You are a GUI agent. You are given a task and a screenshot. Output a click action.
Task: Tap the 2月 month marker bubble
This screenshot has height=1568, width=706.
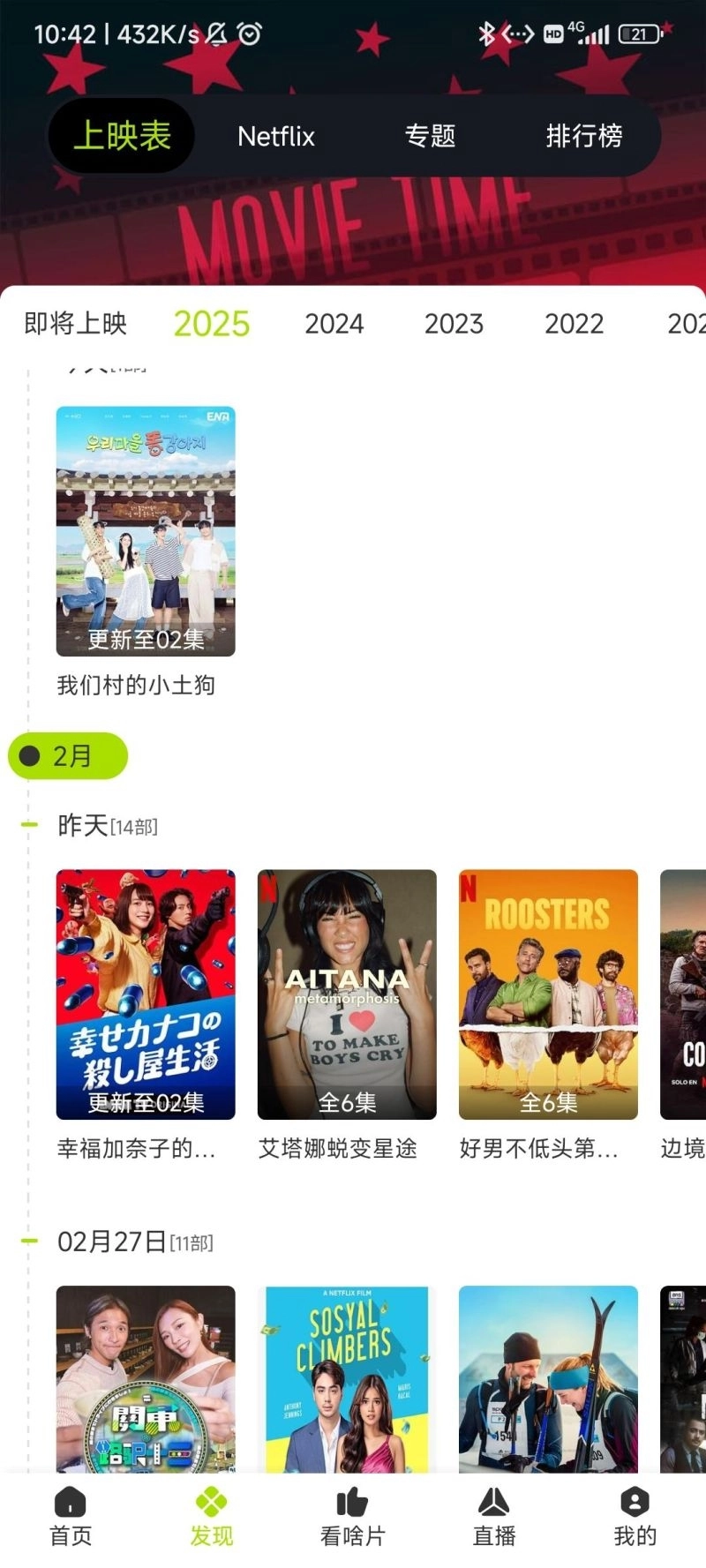(68, 756)
